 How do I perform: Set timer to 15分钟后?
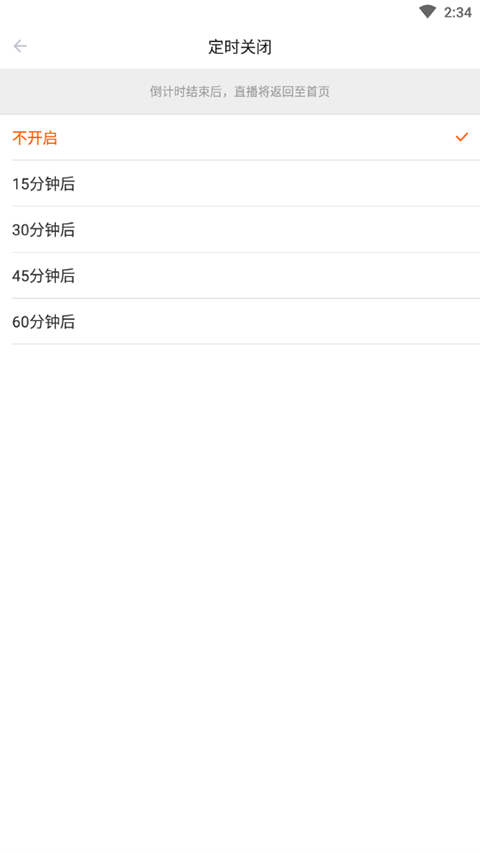[x=240, y=184]
